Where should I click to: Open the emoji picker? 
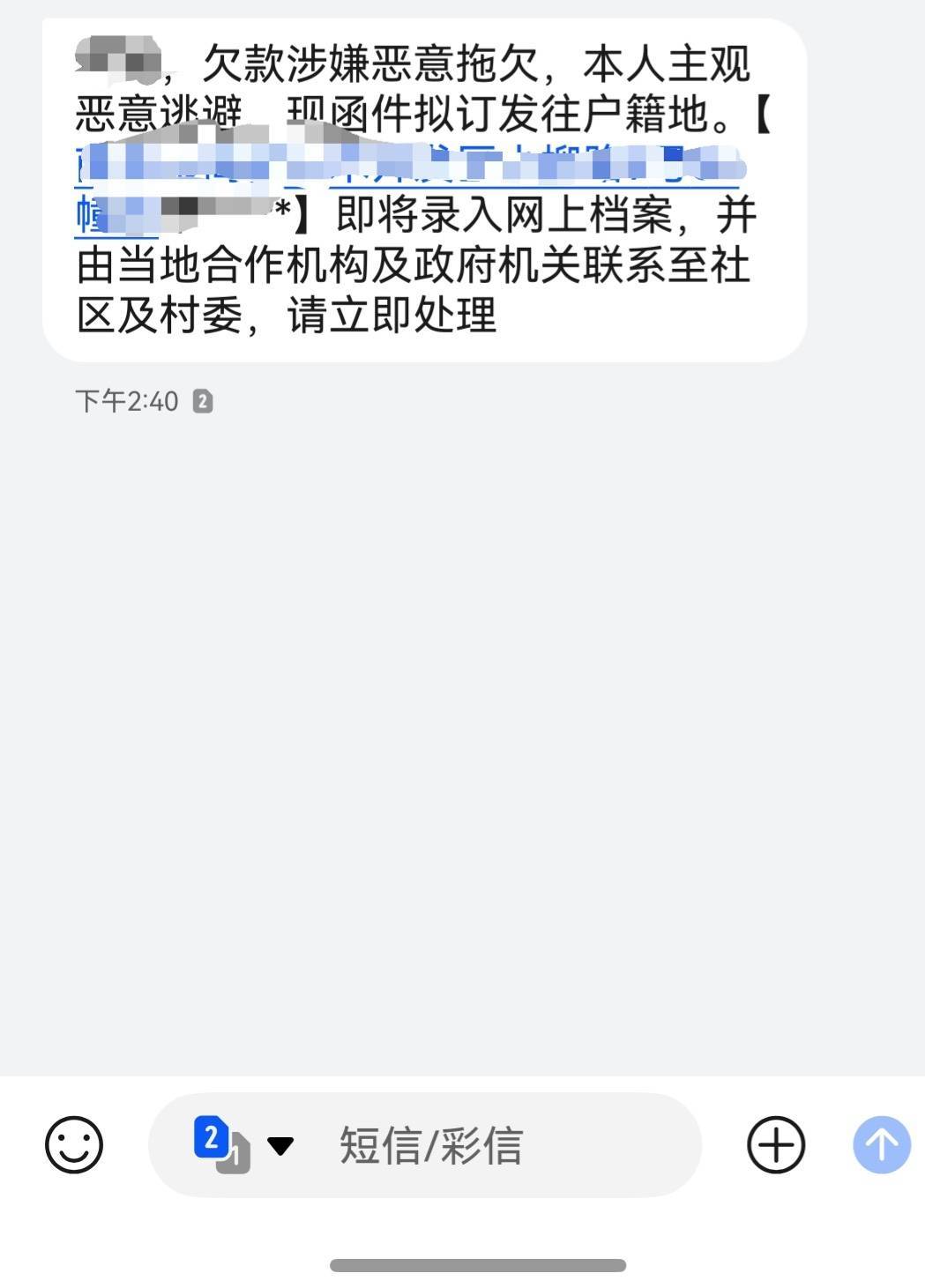[x=74, y=1145]
